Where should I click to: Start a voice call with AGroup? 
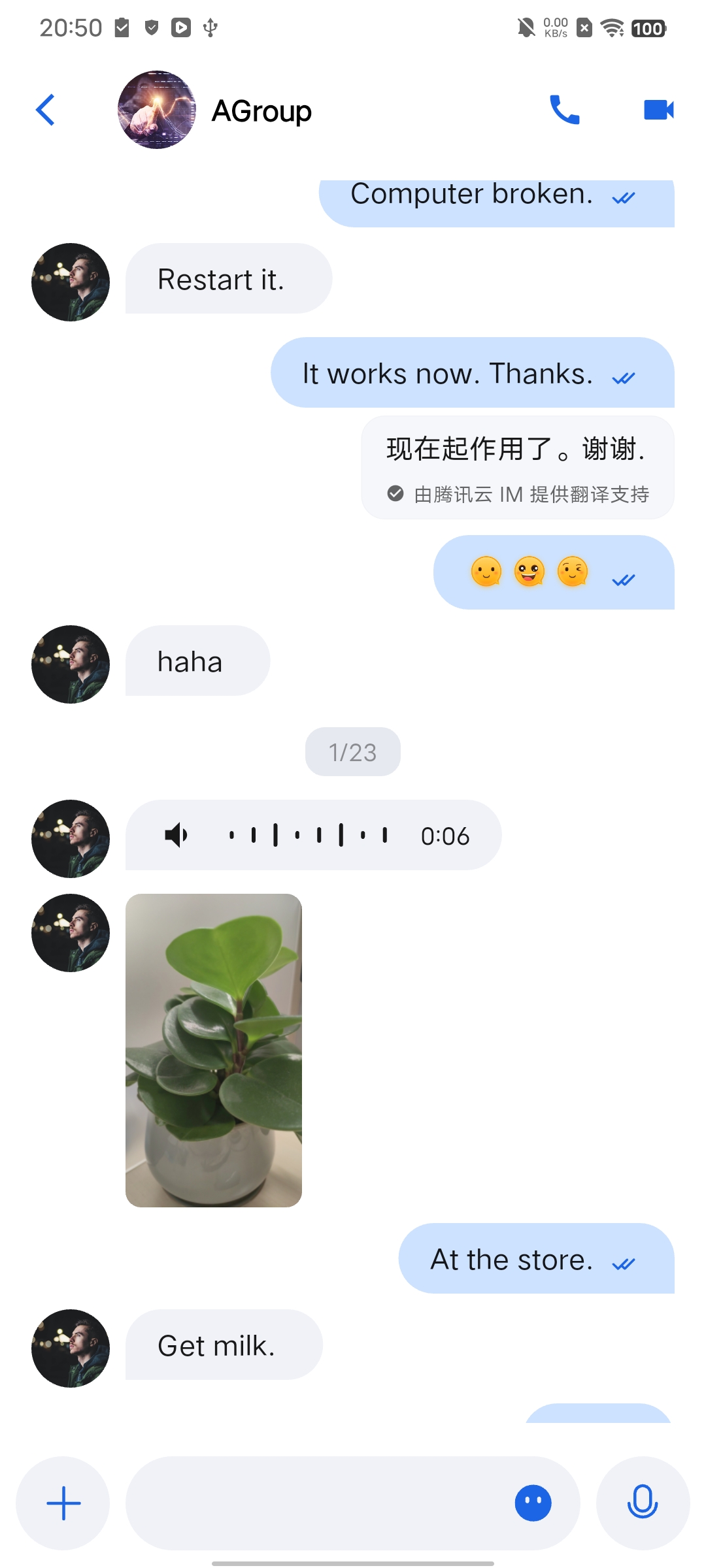[x=564, y=110]
